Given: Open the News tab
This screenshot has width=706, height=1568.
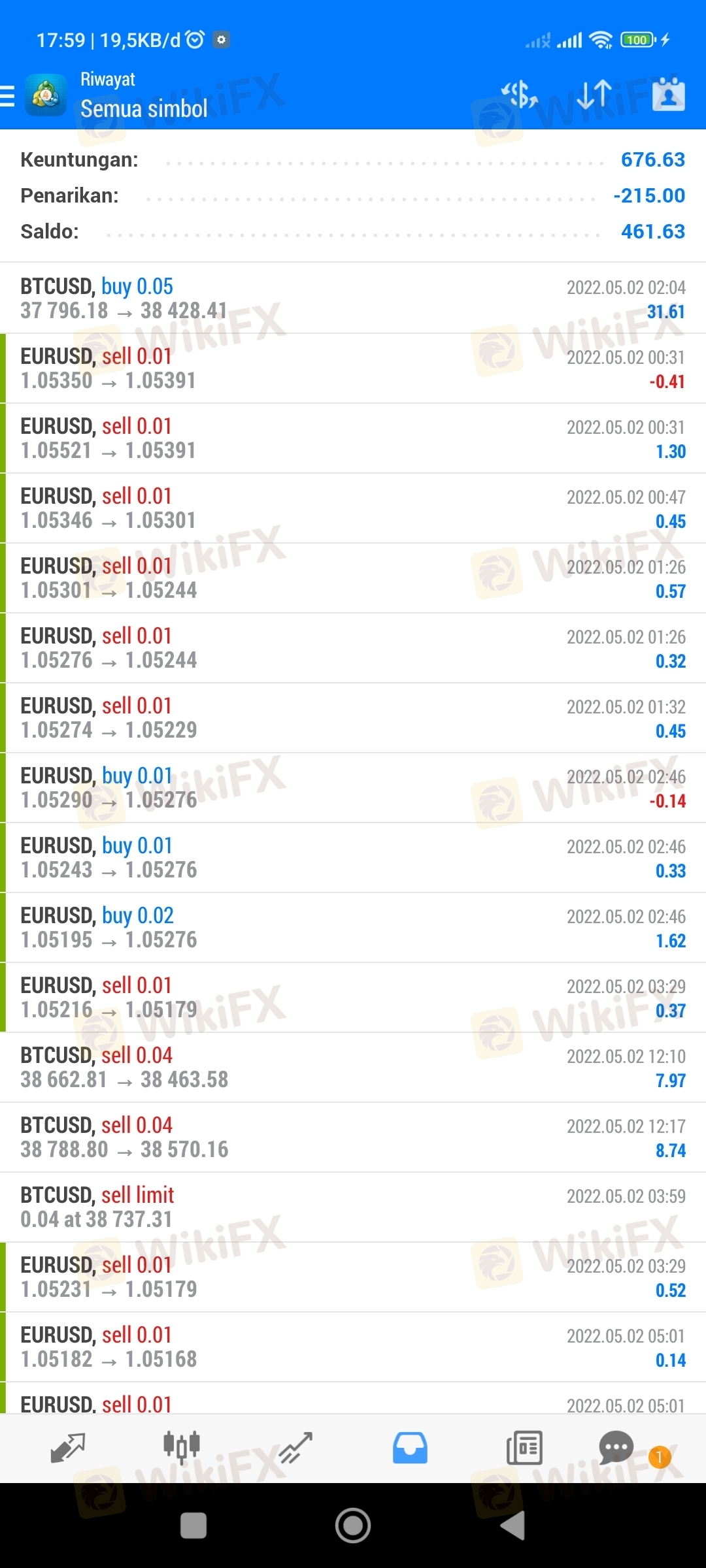Looking at the screenshot, I should point(524,1448).
